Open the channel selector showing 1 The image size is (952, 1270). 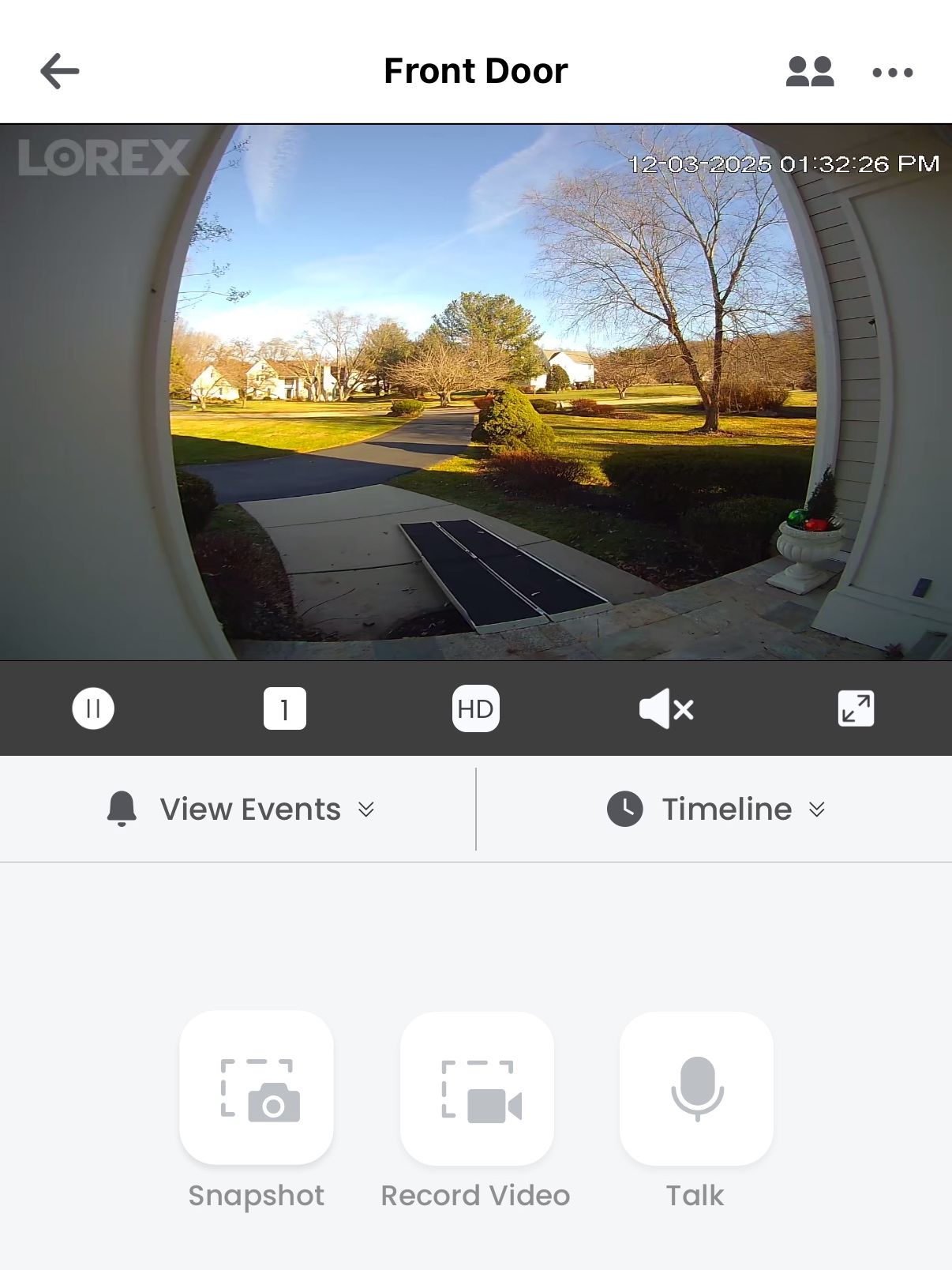285,708
